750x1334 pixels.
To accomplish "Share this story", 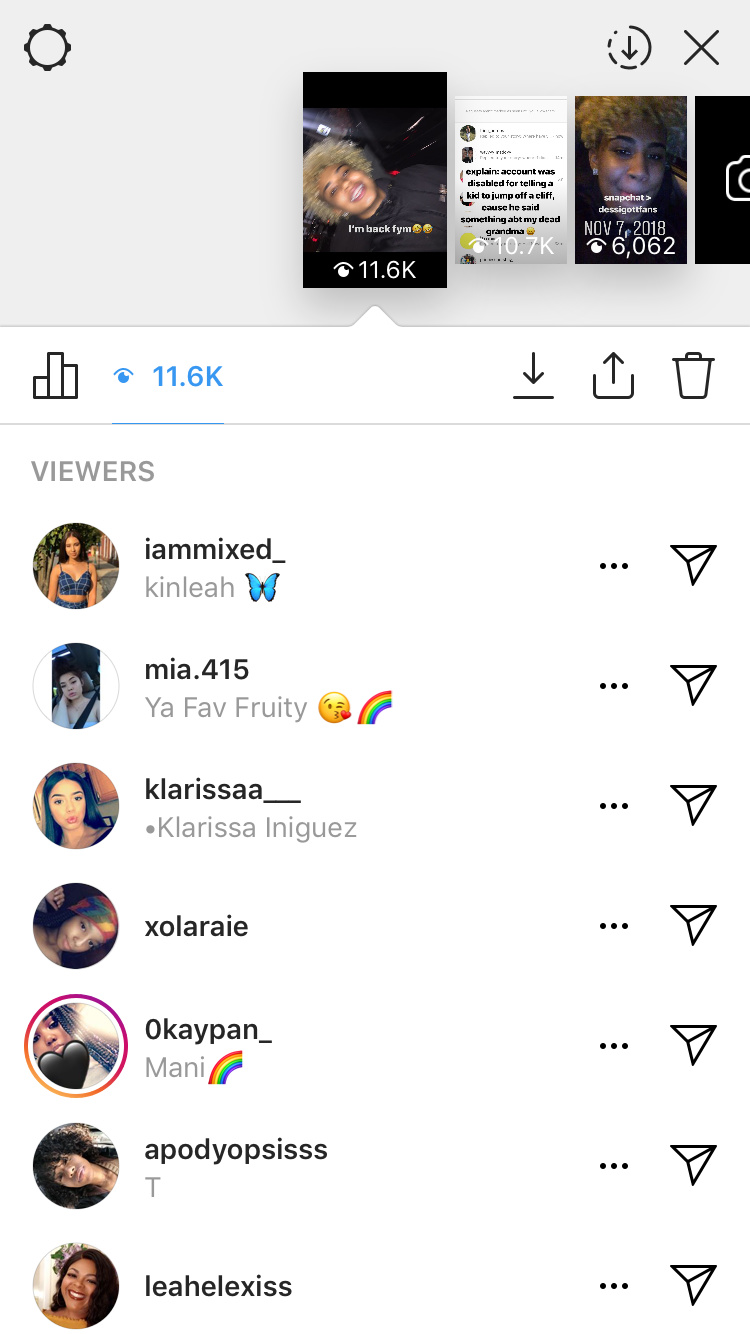I will pos(613,376).
